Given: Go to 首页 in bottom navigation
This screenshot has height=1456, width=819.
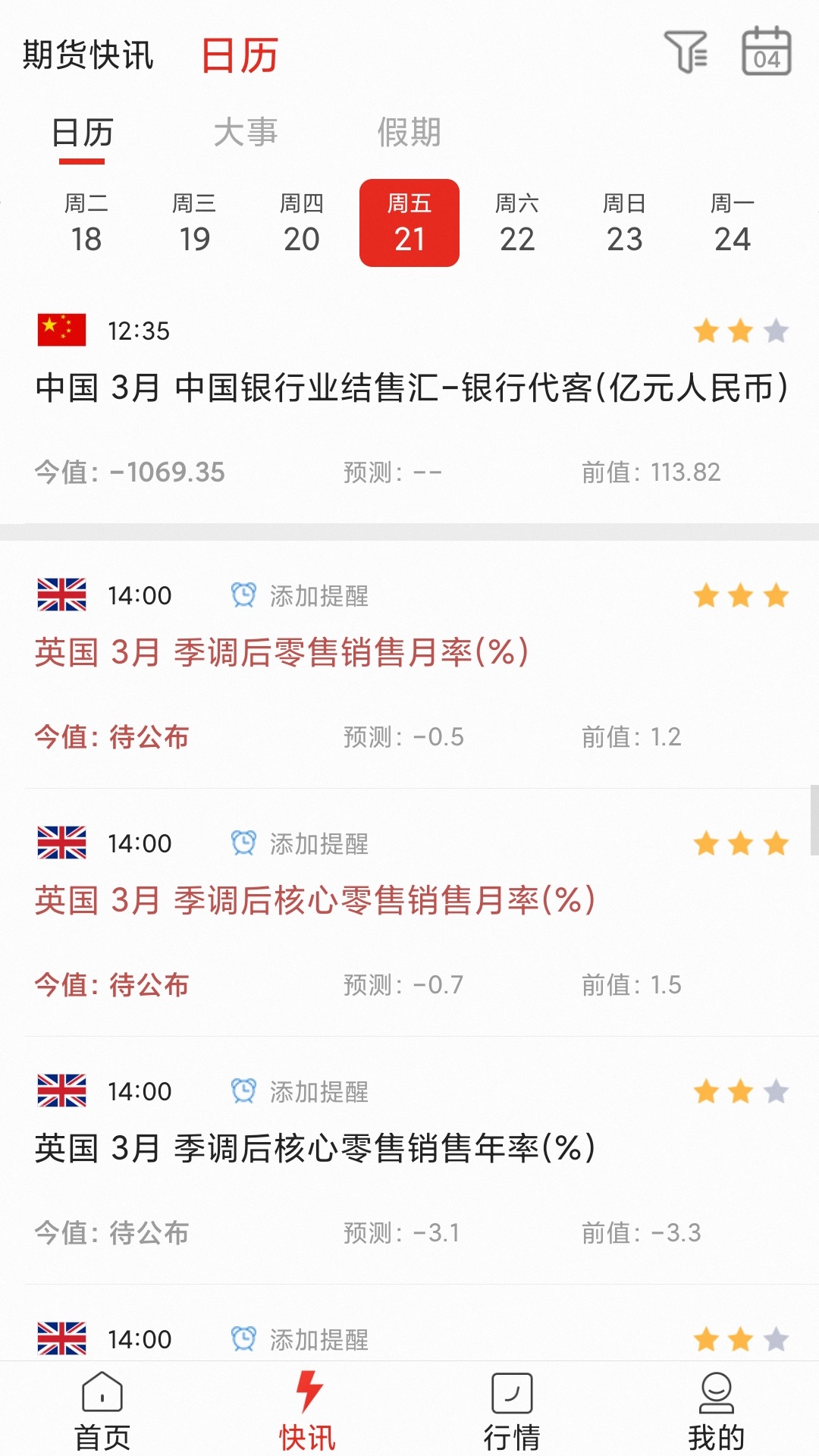Looking at the screenshot, I should pyautogui.click(x=102, y=1410).
